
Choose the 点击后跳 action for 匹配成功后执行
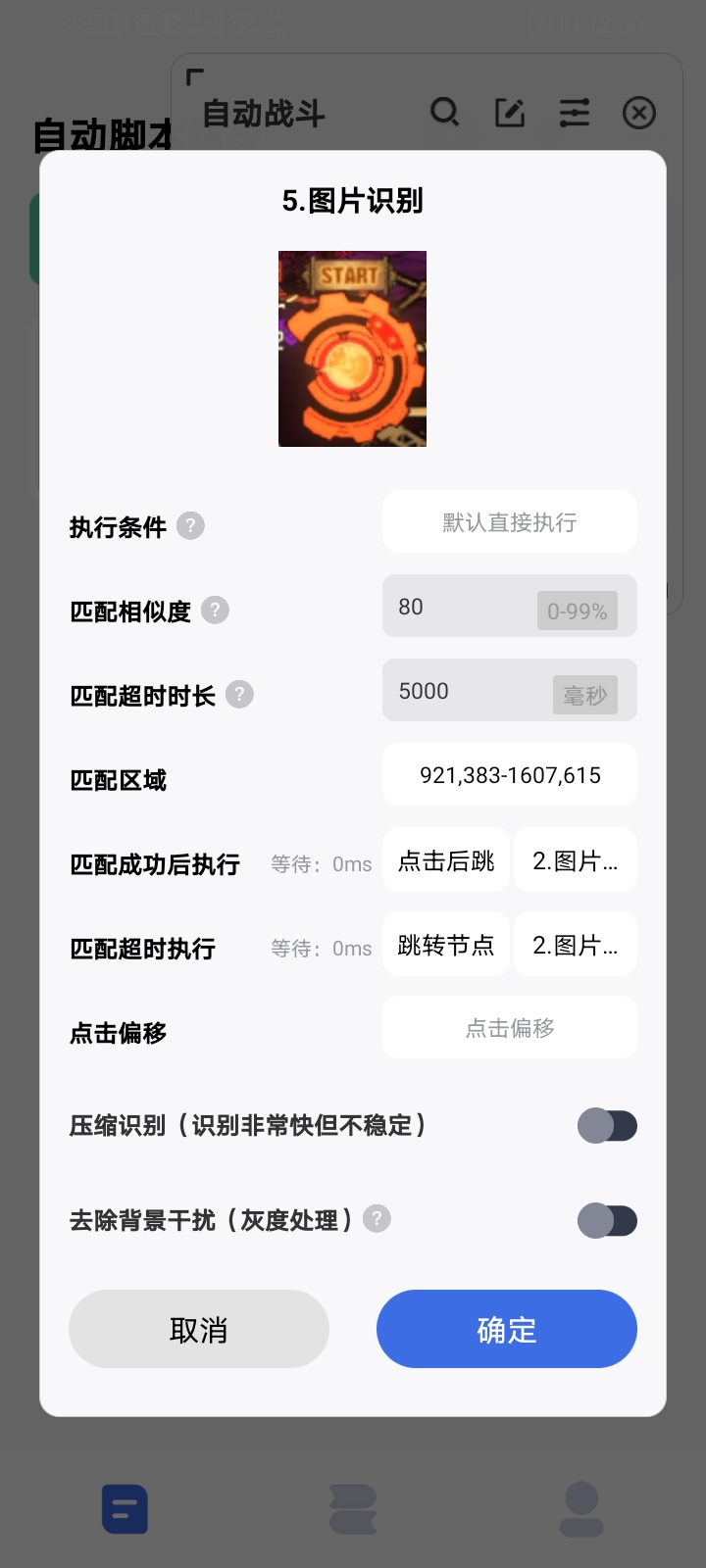pos(446,860)
